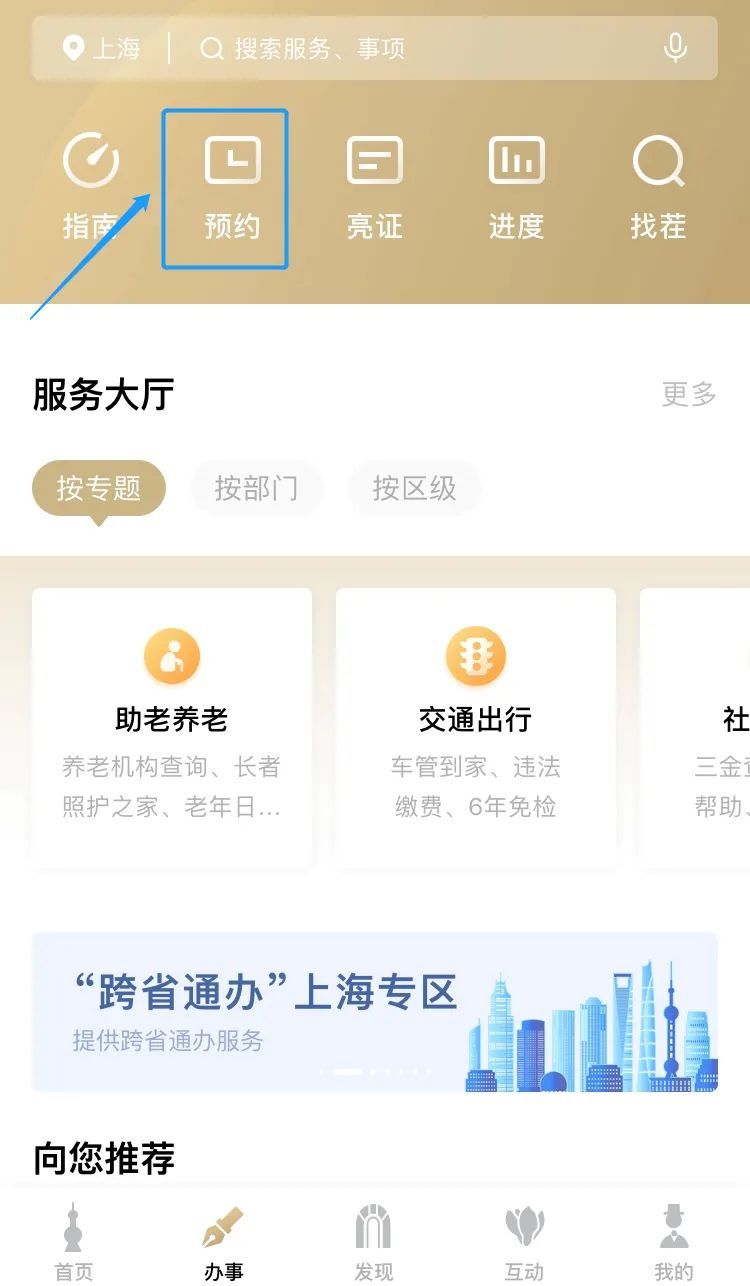This screenshot has height=1286, width=750.
Task: Open the 交通出行 service card
Action: (476, 728)
